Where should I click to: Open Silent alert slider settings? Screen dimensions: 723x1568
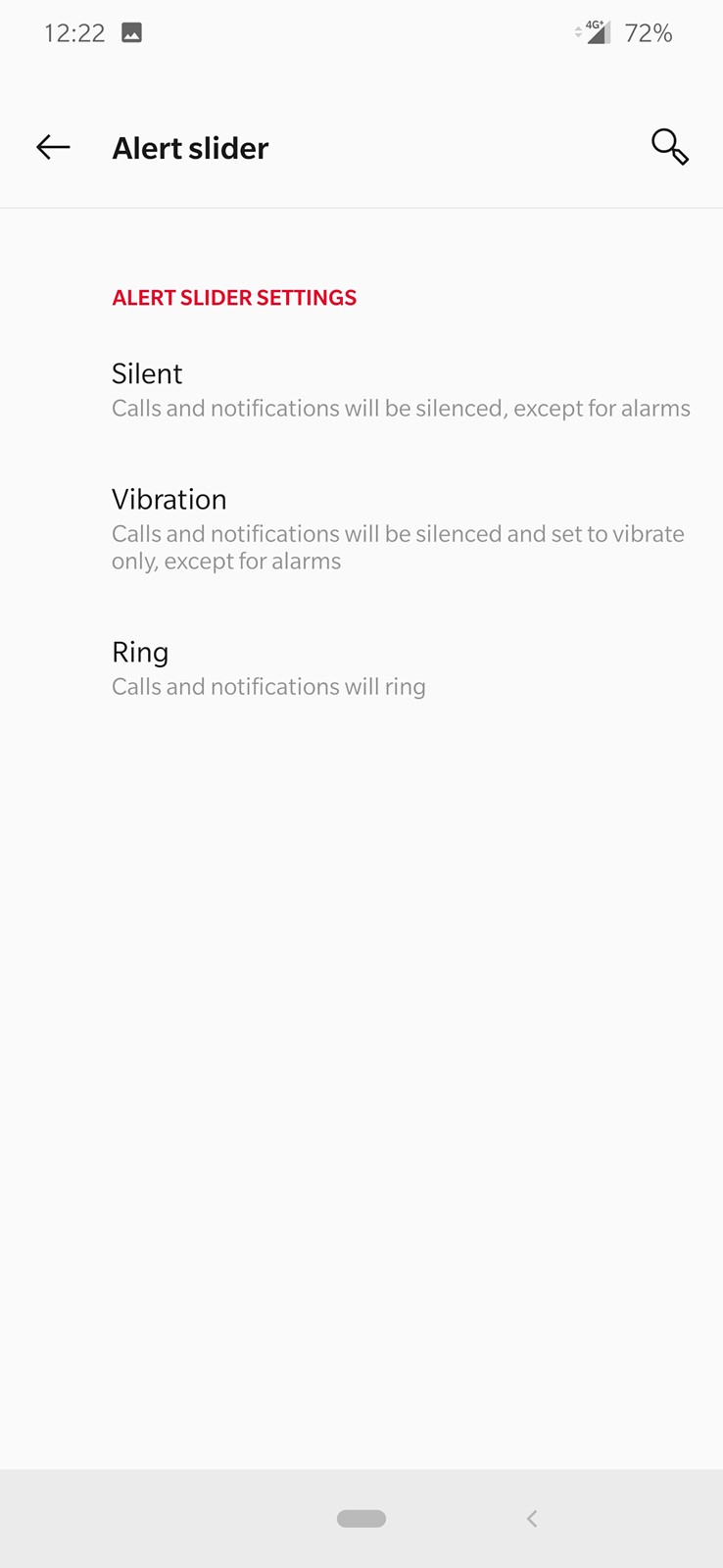click(361, 390)
